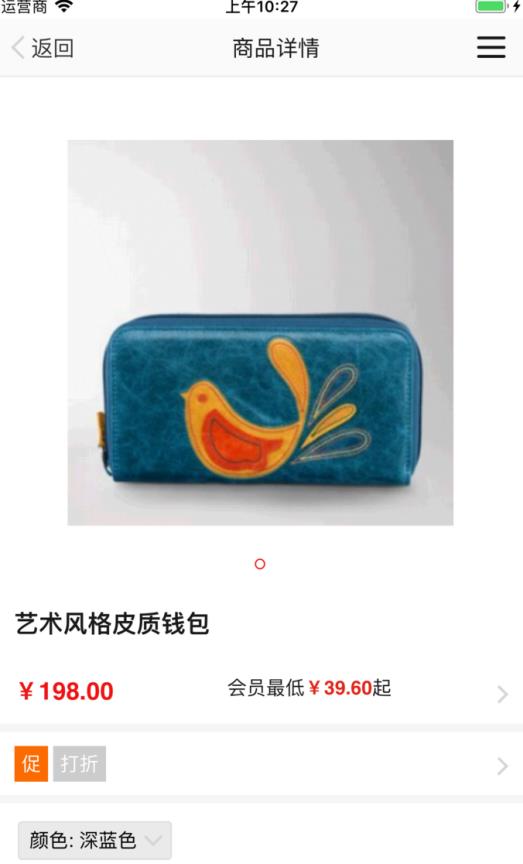
Task: Open the 打折 promotion row
Action: (x=261, y=764)
